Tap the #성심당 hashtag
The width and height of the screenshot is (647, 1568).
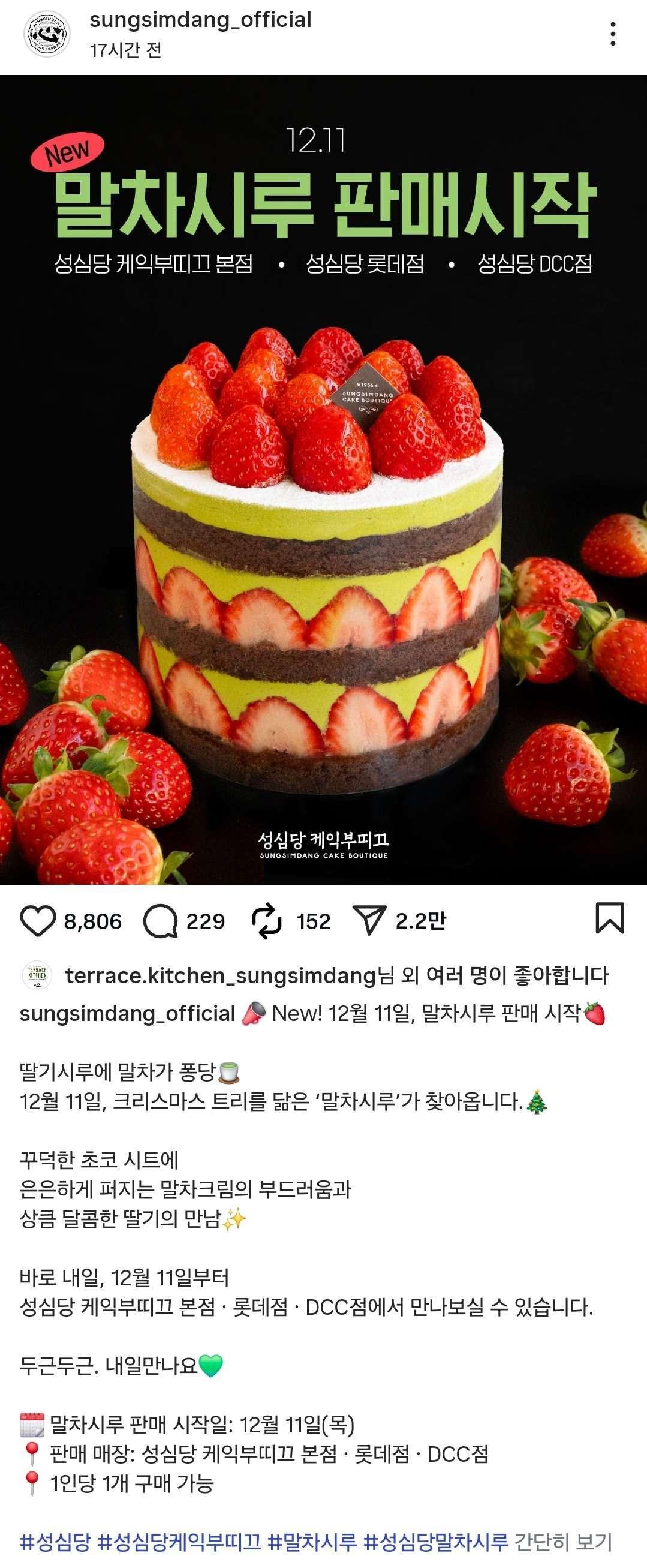point(55,1542)
